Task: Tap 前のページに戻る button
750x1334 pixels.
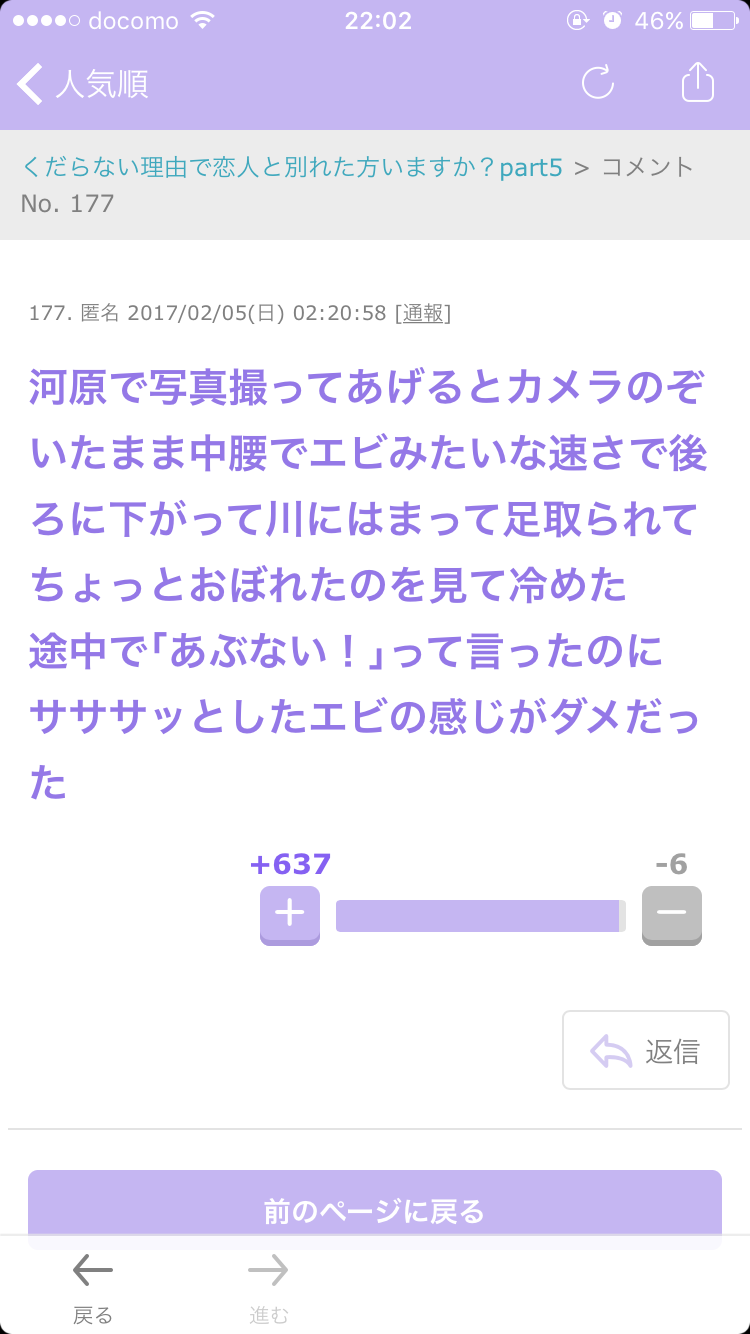Action: tap(375, 1210)
